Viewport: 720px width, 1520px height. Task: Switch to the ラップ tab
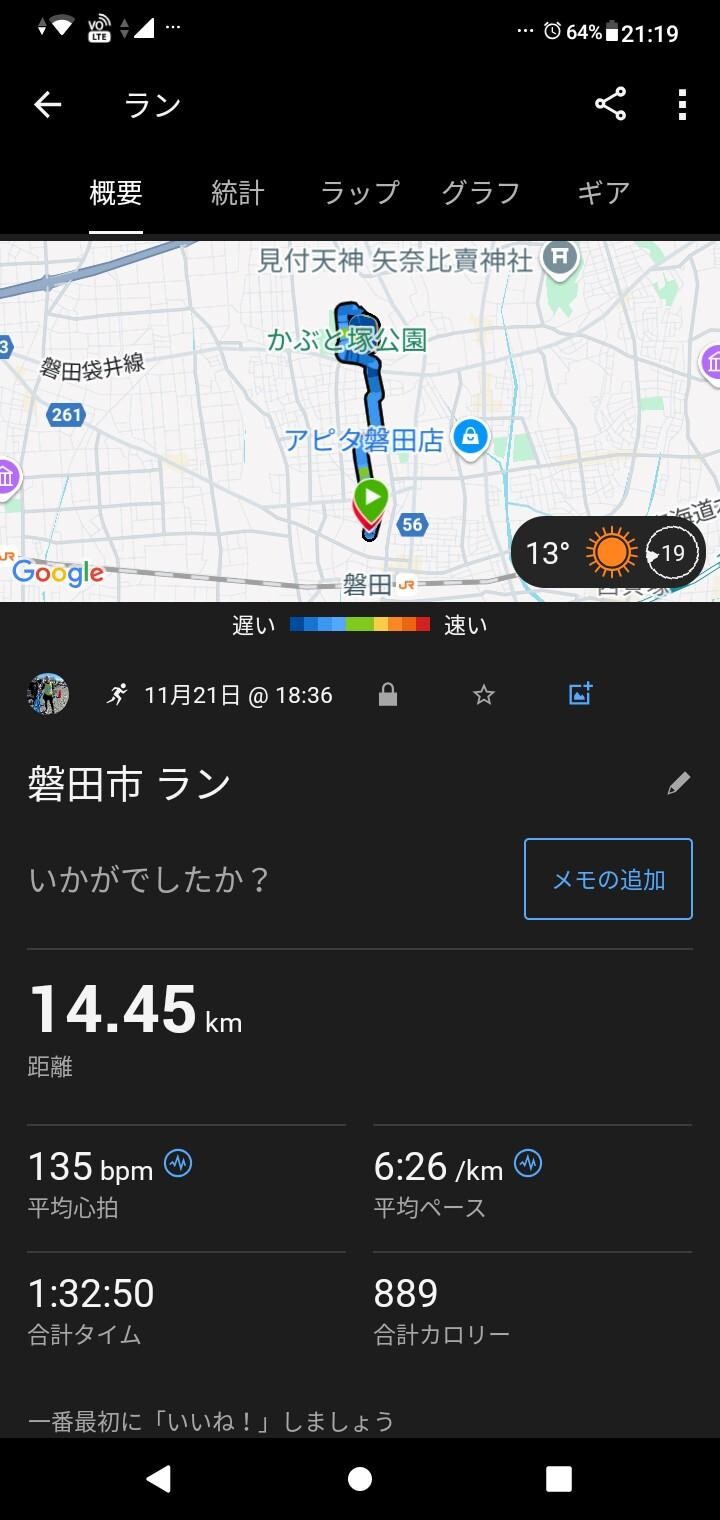click(x=359, y=193)
